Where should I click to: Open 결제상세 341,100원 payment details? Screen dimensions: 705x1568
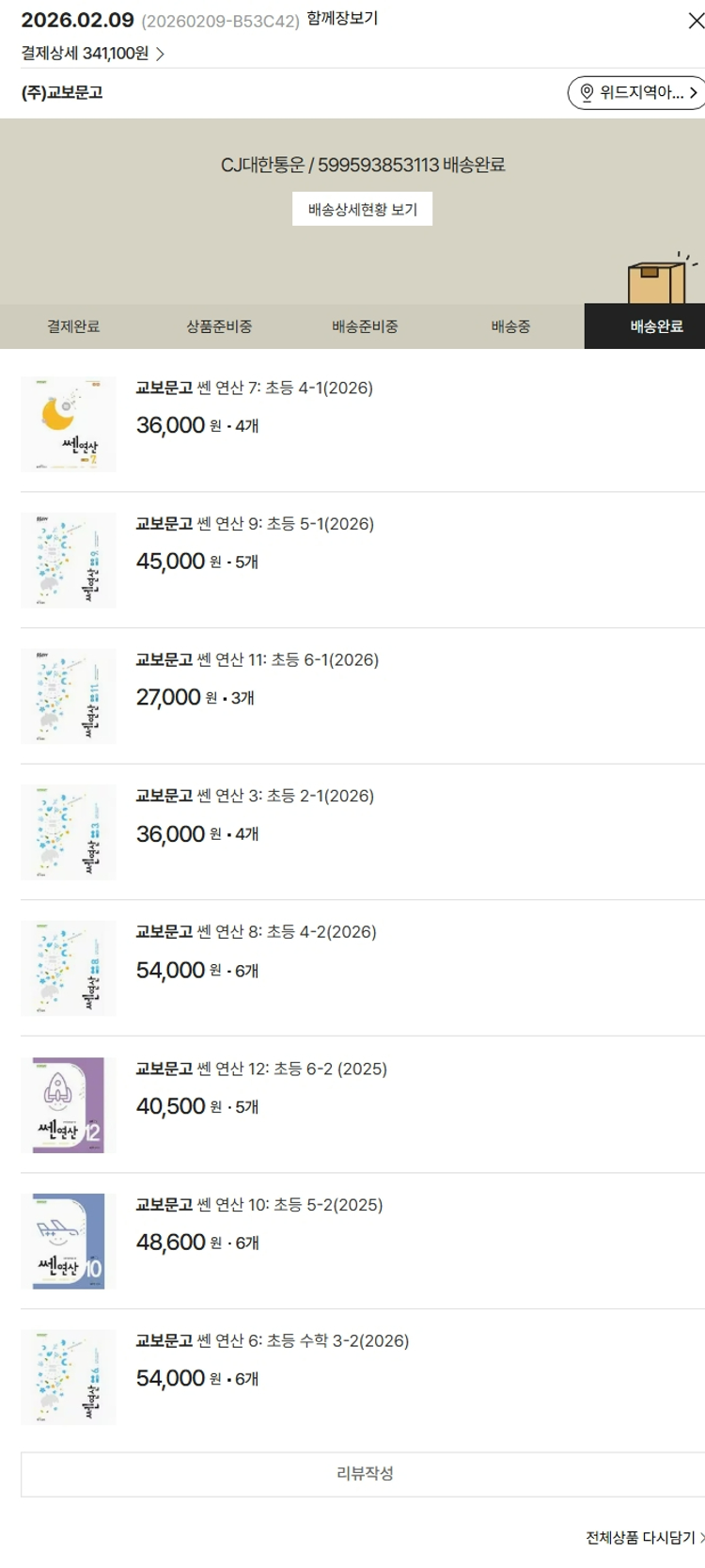(92, 54)
